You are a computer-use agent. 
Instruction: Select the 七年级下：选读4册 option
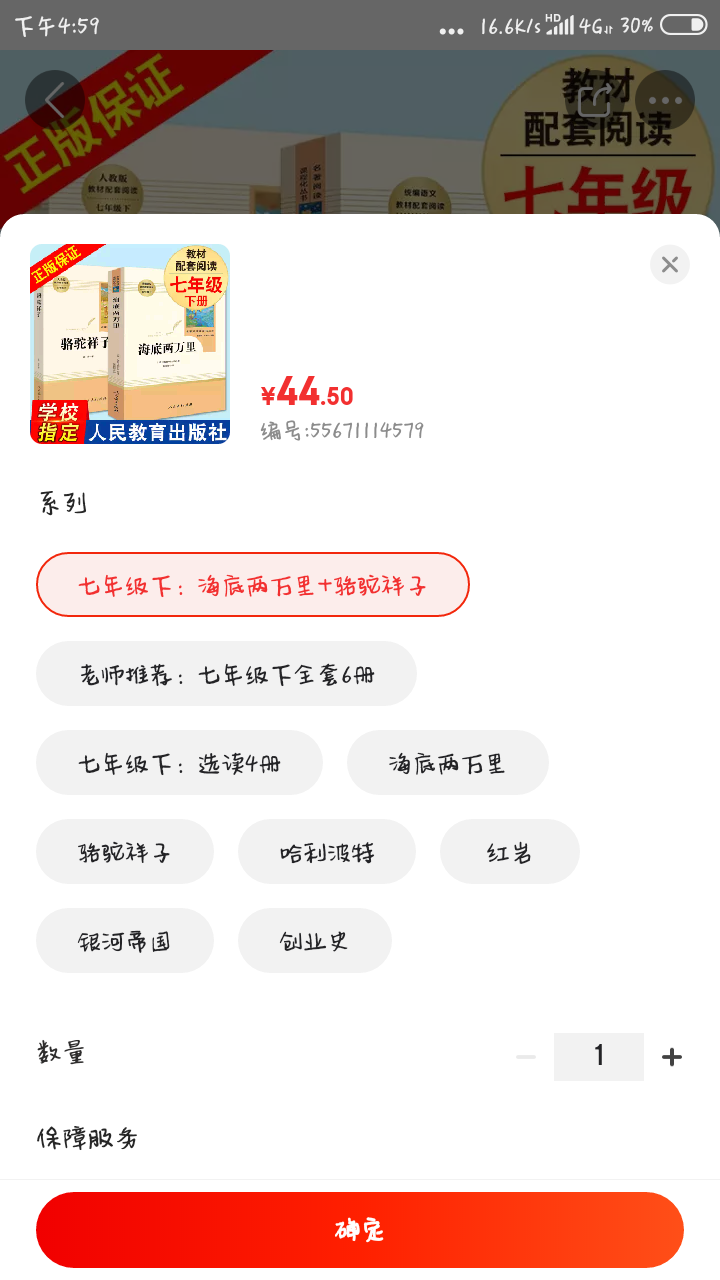(179, 763)
